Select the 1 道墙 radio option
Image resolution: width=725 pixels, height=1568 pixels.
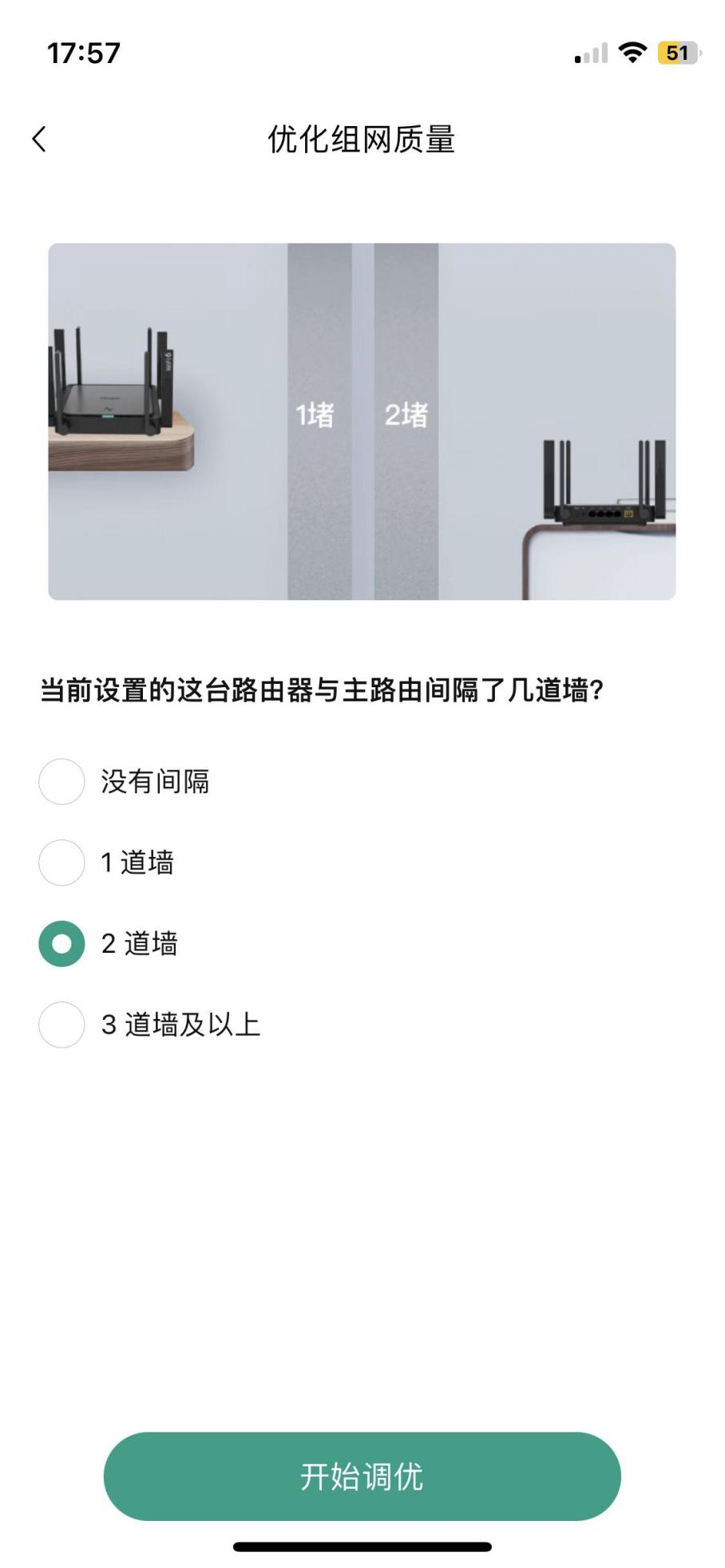click(x=61, y=863)
